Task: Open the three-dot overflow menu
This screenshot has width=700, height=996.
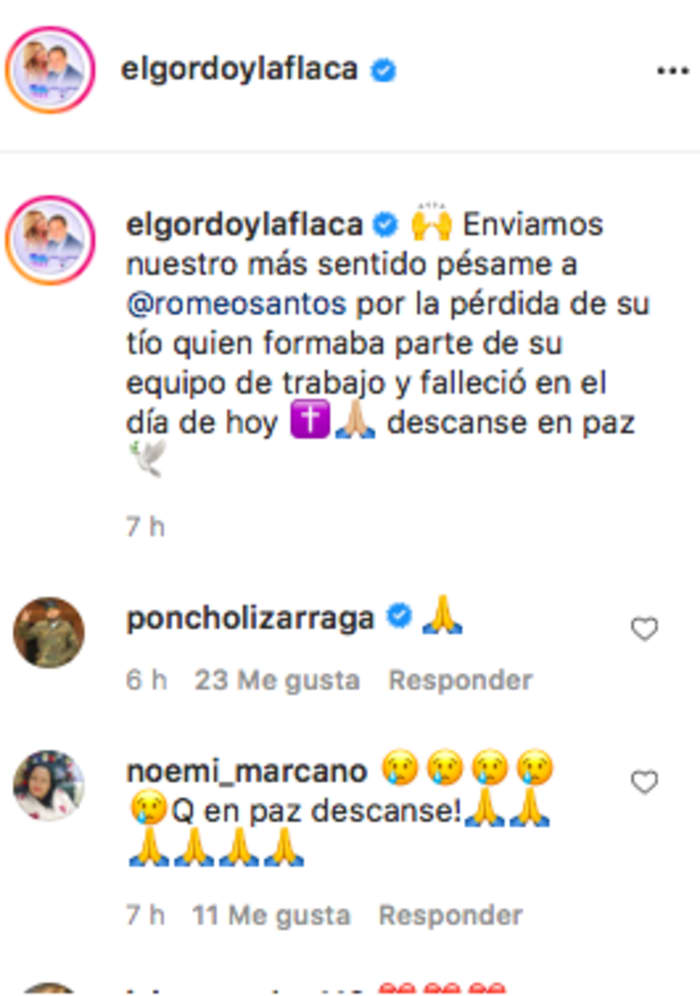Action: pos(673,71)
